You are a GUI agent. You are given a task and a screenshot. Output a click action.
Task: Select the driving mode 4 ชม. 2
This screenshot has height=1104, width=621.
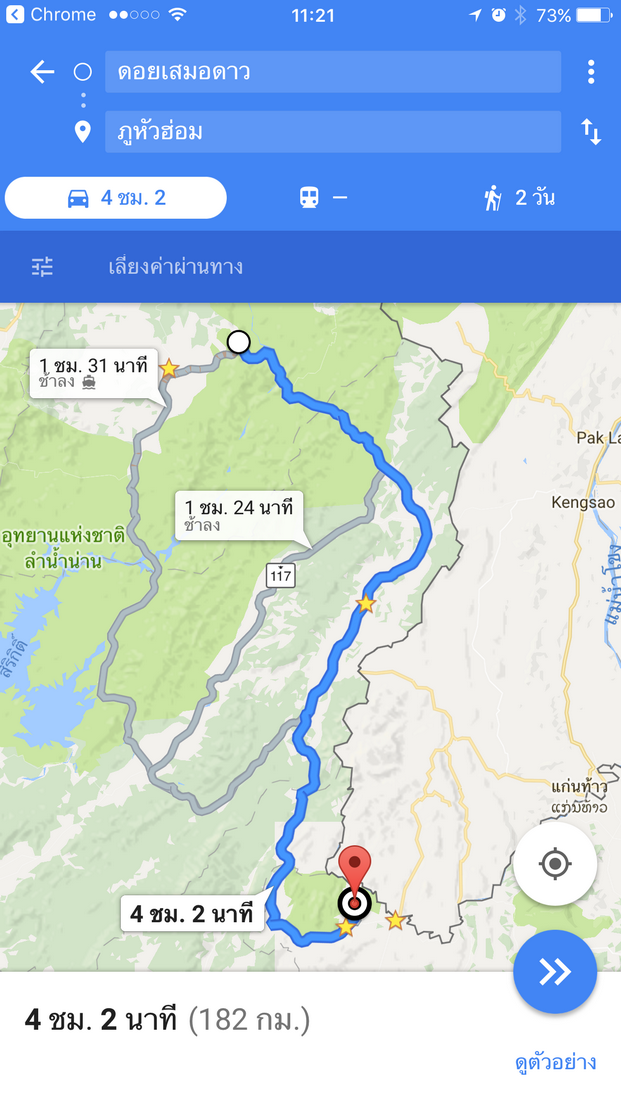tap(115, 198)
